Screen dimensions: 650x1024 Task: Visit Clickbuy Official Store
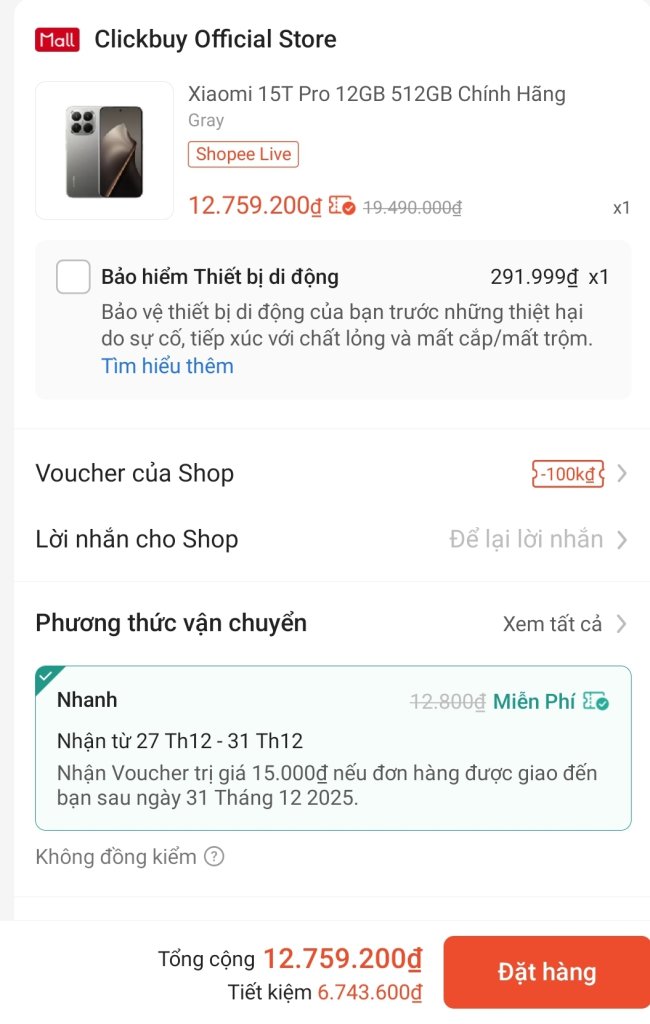pyautogui.click(x=214, y=40)
